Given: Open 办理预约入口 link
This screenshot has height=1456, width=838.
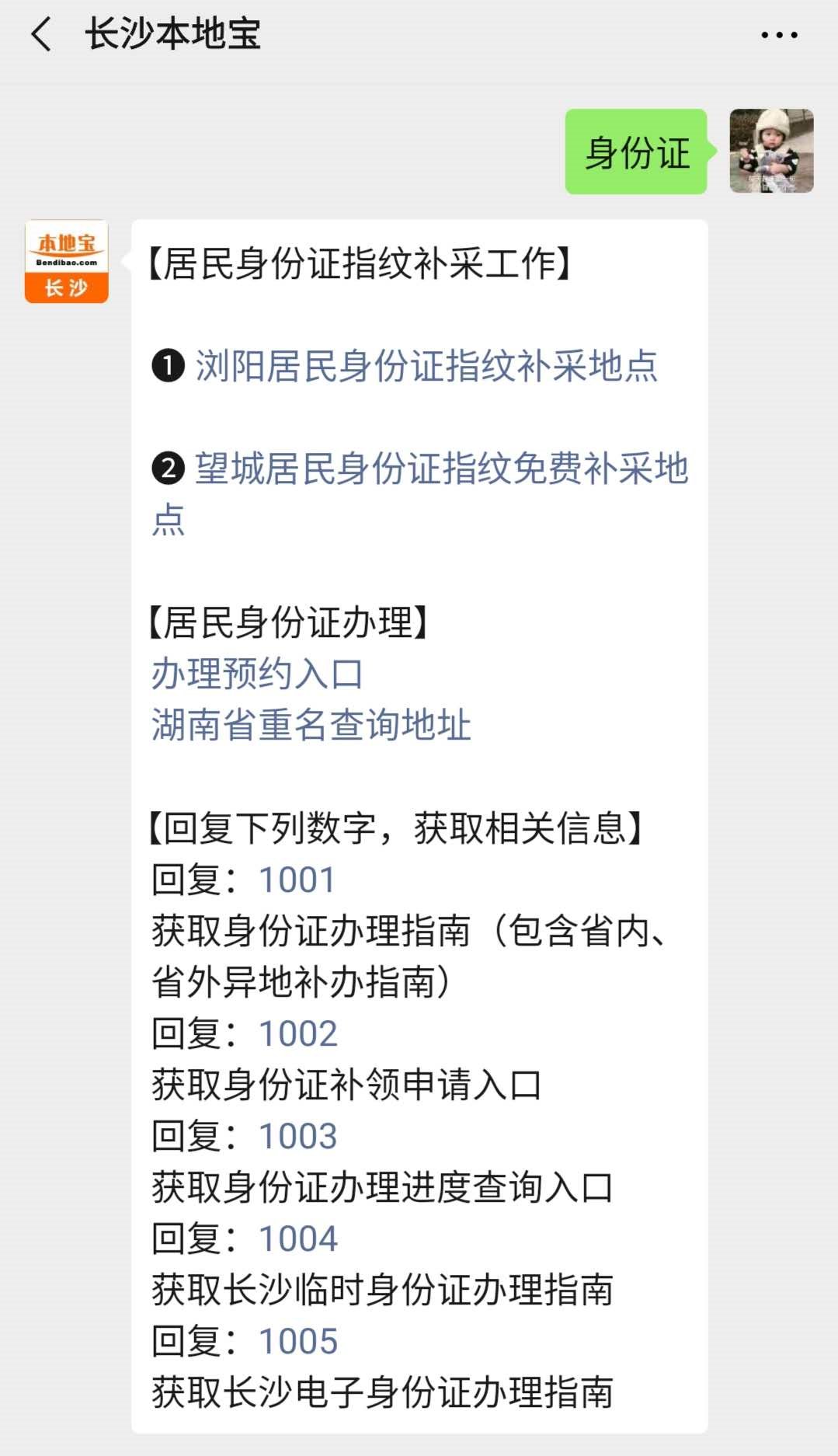Looking at the screenshot, I should click(x=257, y=674).
